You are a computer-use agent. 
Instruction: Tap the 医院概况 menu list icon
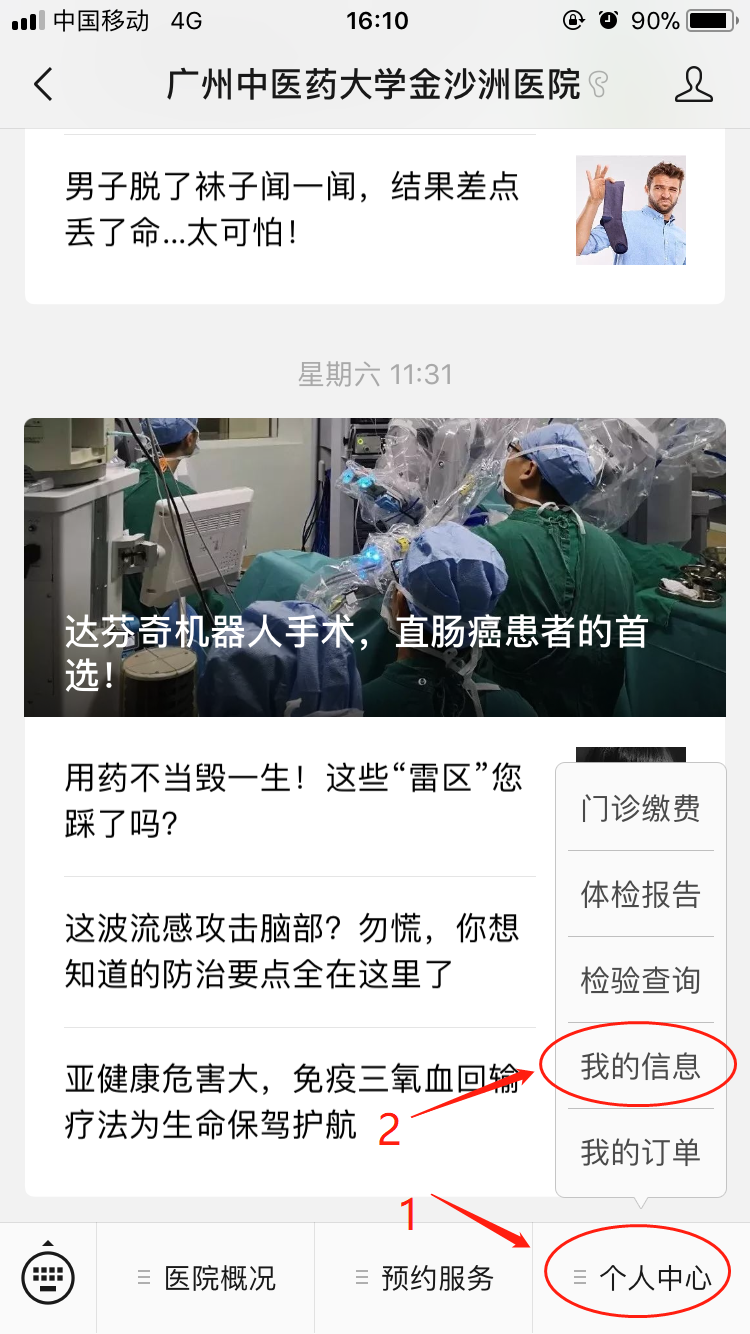143,1276
